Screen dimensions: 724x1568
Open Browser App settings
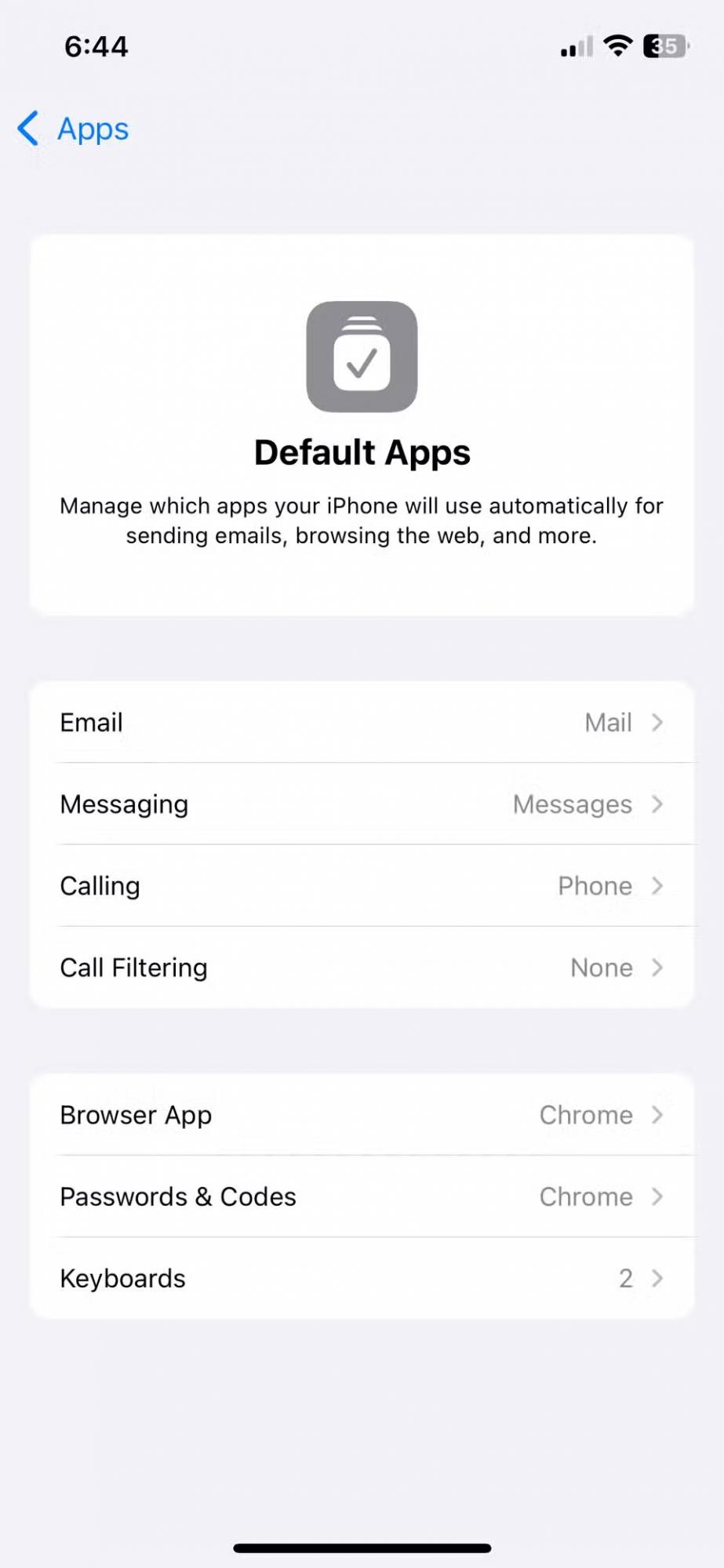362,1115
